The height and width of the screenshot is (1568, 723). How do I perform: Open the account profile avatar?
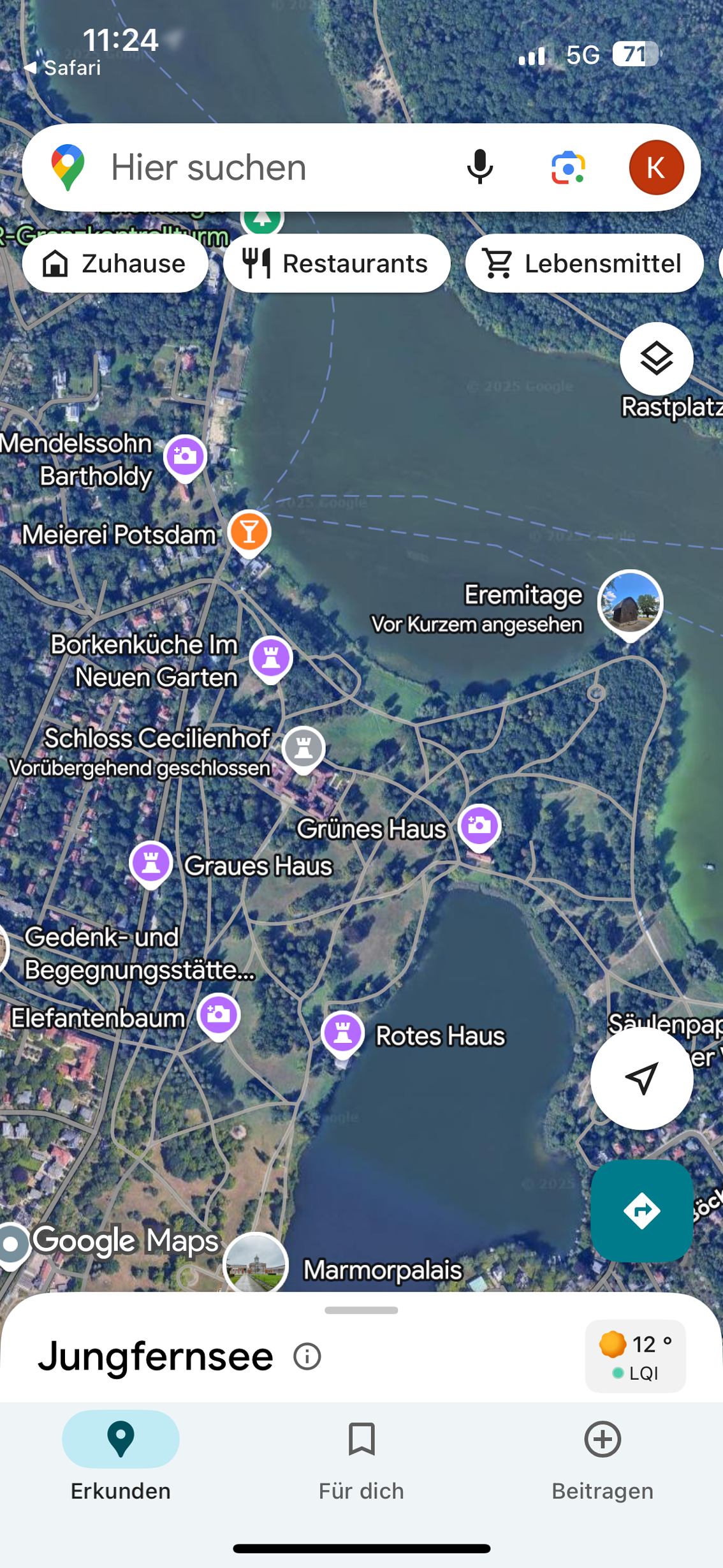656,168
